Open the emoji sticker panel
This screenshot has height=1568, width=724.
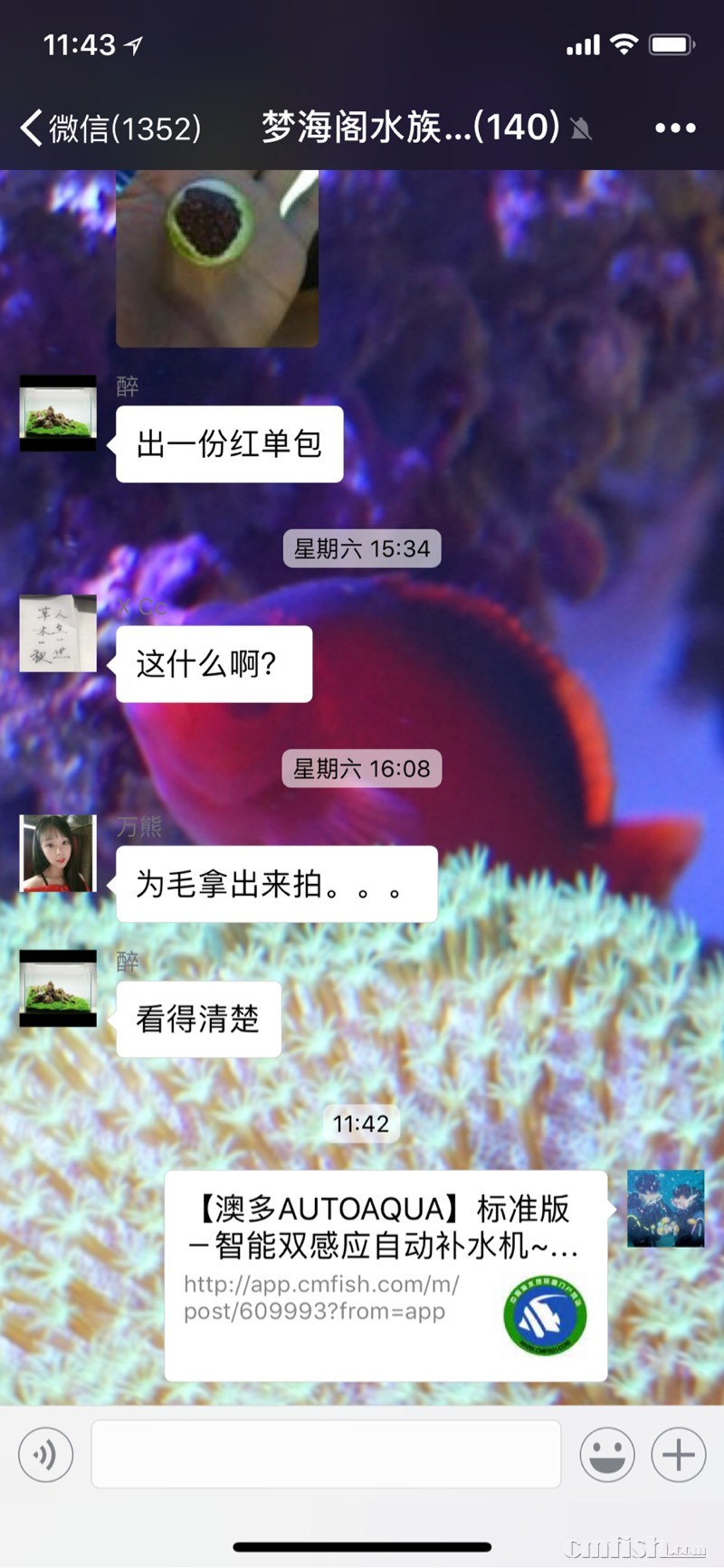click(x=606, y=1454)
